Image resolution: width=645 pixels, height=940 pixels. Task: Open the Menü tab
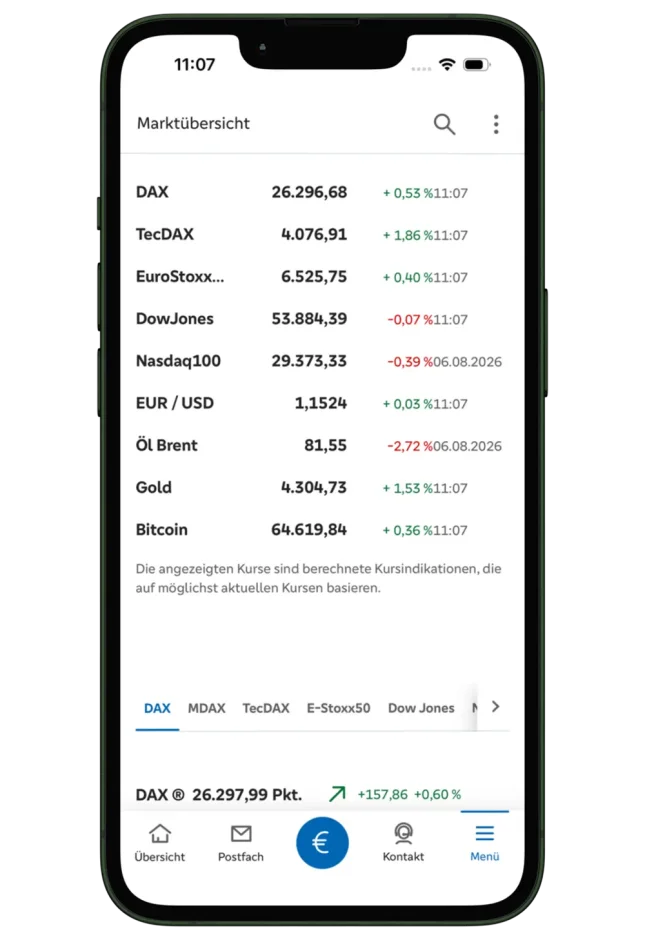coord(484,843)
